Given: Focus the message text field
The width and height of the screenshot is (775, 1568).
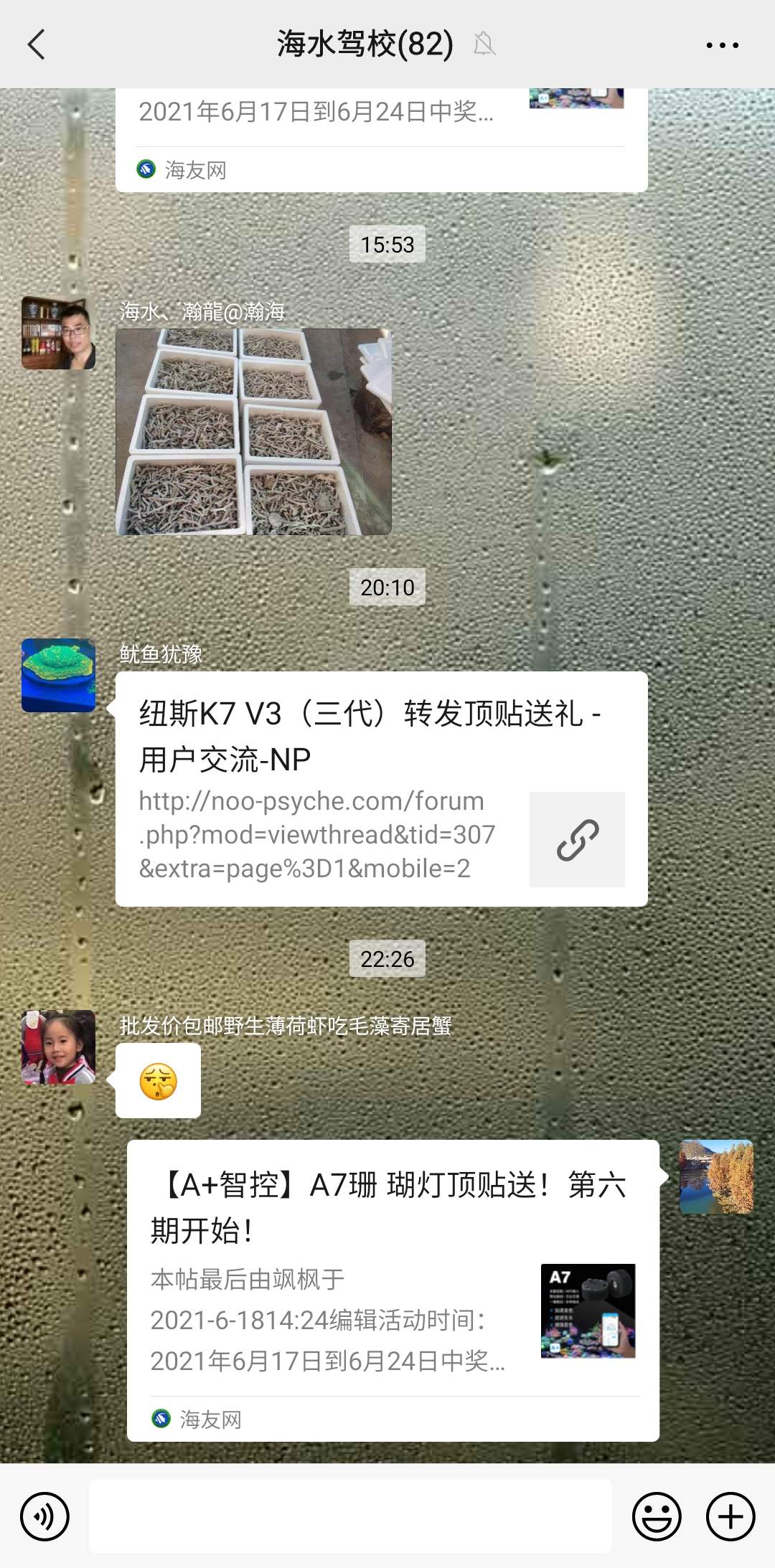Looking at the screenshot, I should [350, 1516].
